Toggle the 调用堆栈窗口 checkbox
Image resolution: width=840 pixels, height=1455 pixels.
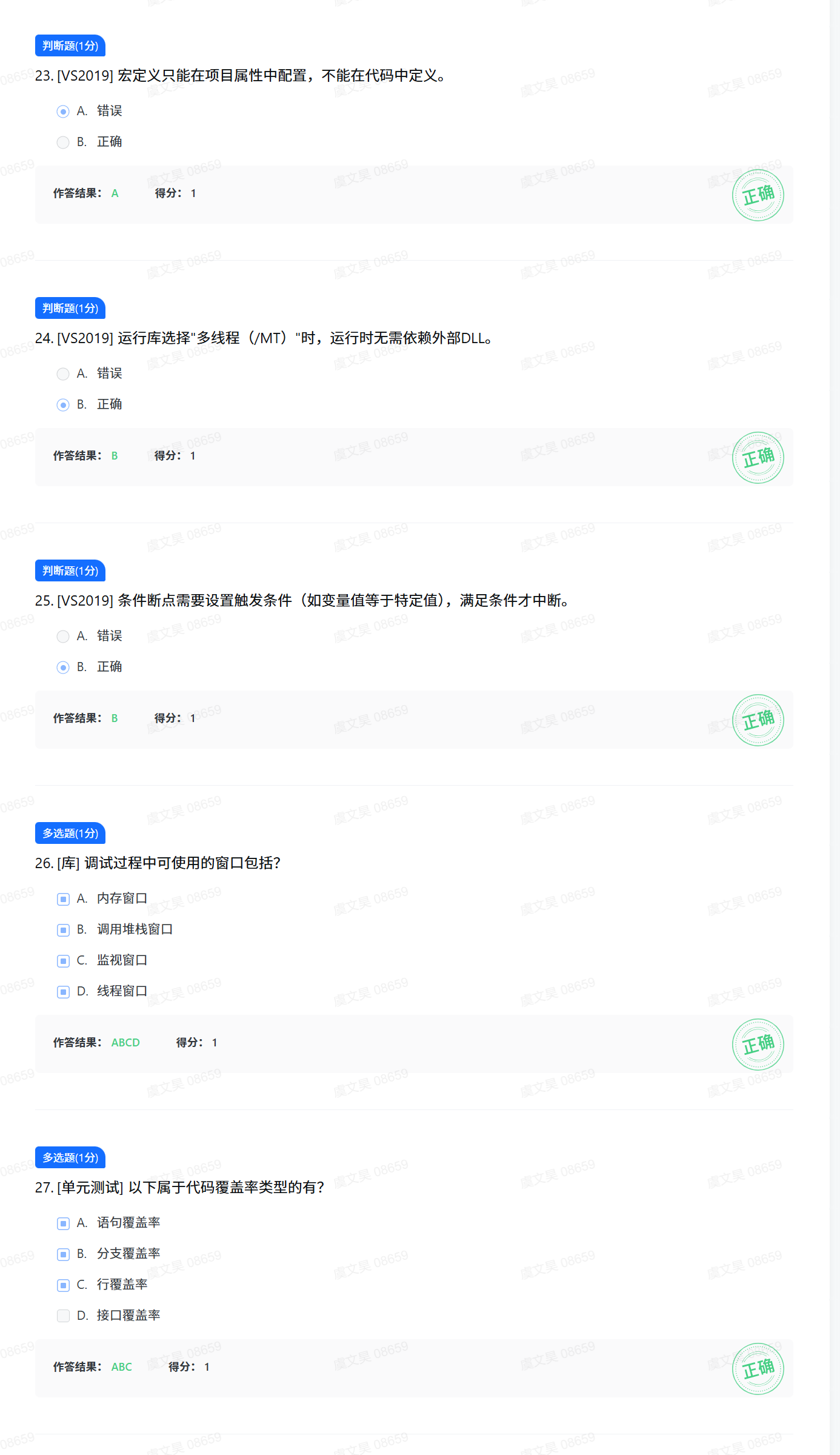[63, 930]
